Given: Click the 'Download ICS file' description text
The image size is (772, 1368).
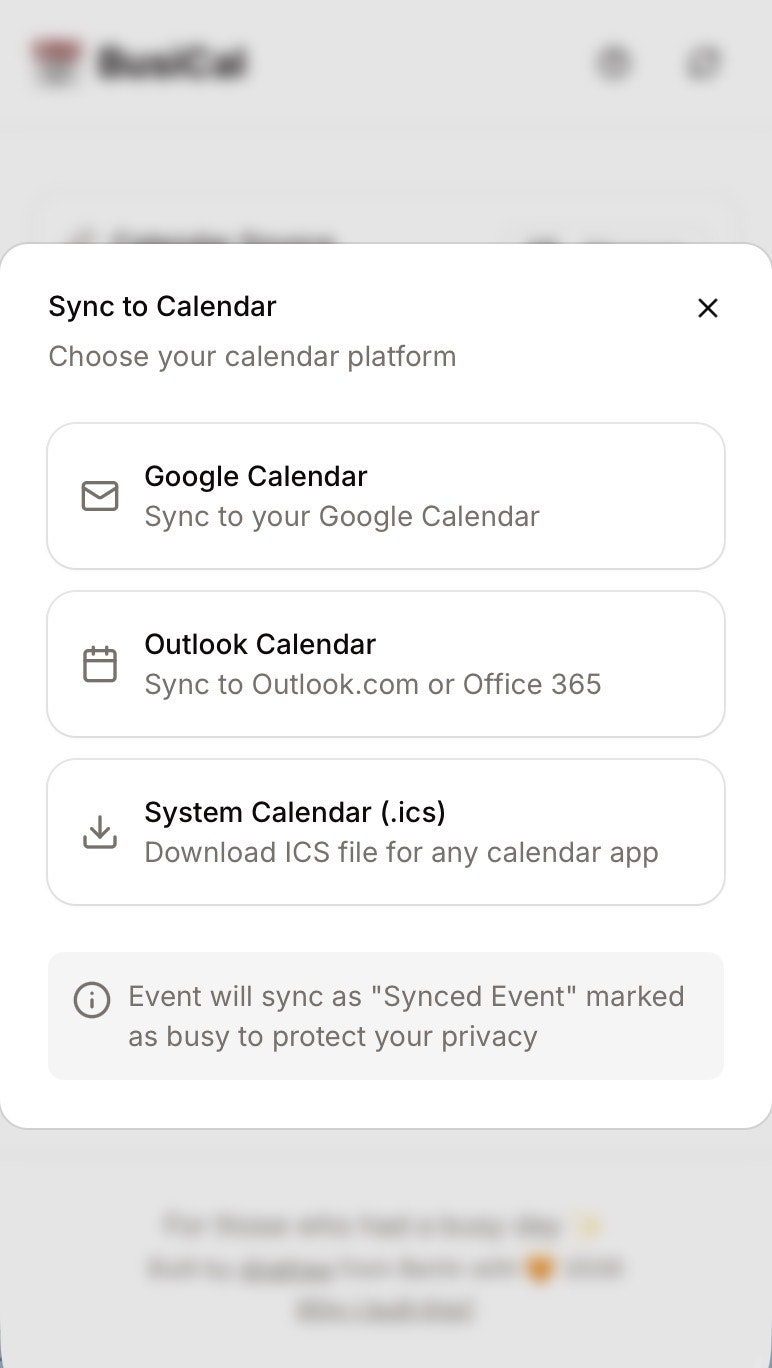Looking at the screenshot, I should pos(401,852).
